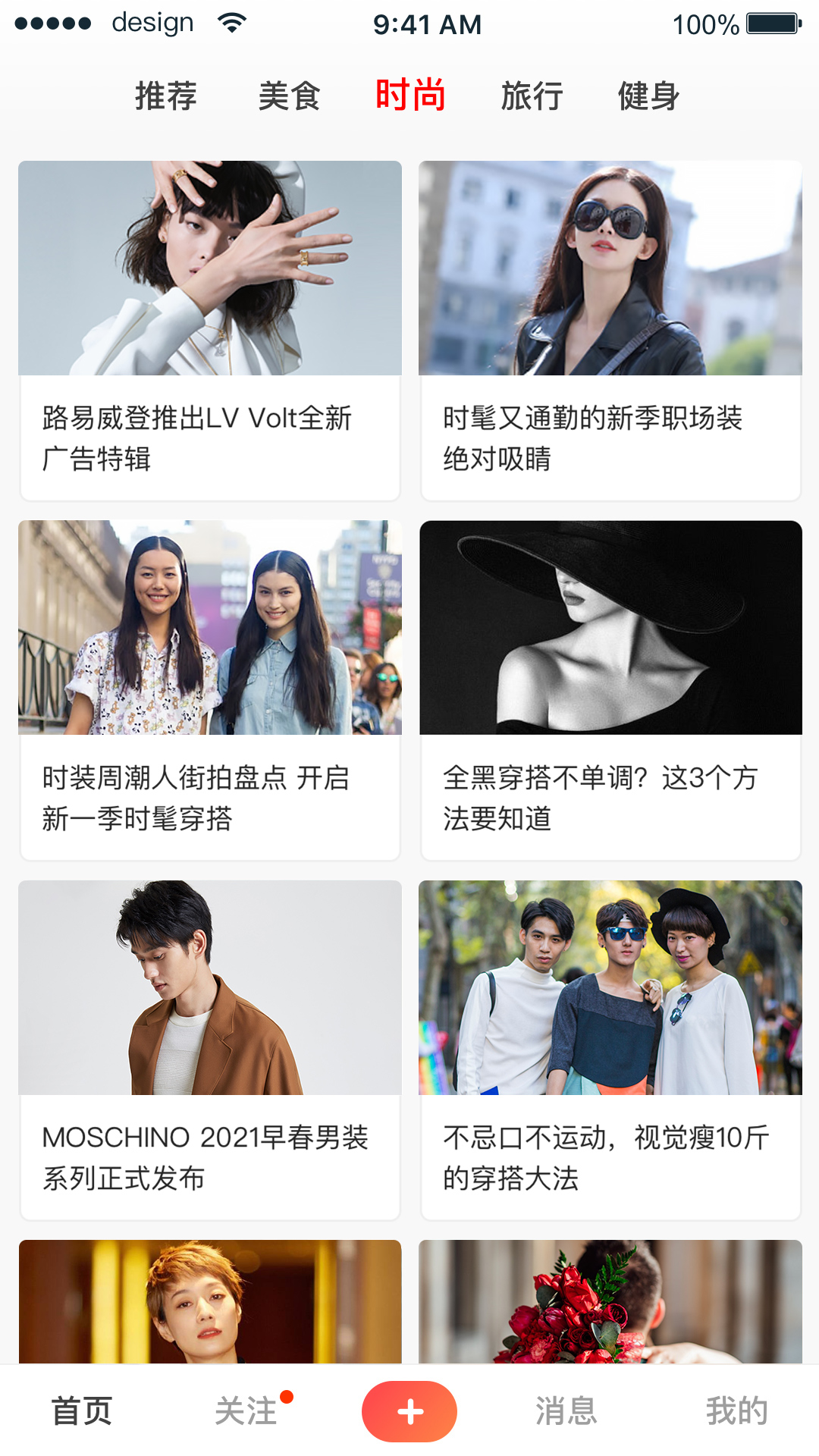This screenshot has width=819, height=1456.
Task: Open the 消息 messages tab
Action: point(566,1411)
